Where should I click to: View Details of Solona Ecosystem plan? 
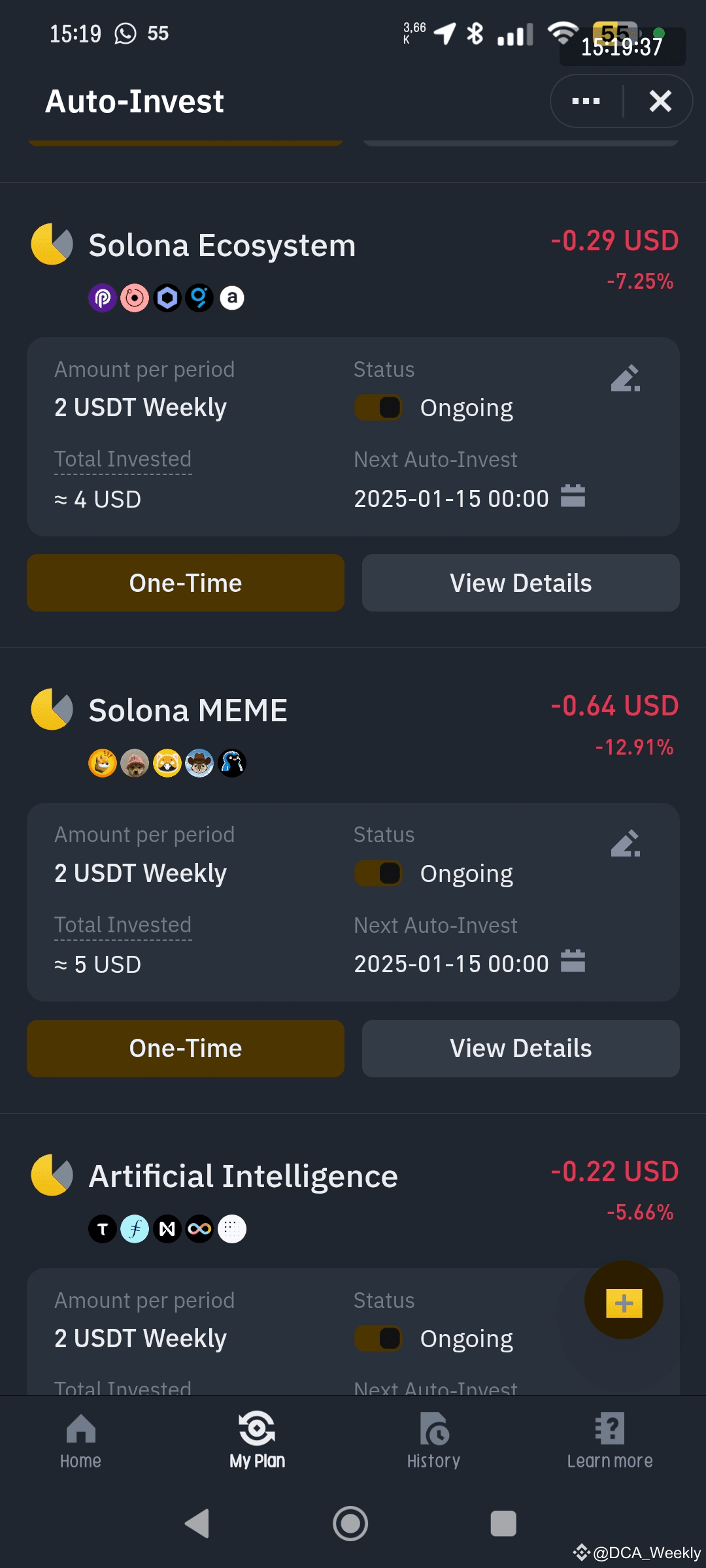click(x=521, y=583)
